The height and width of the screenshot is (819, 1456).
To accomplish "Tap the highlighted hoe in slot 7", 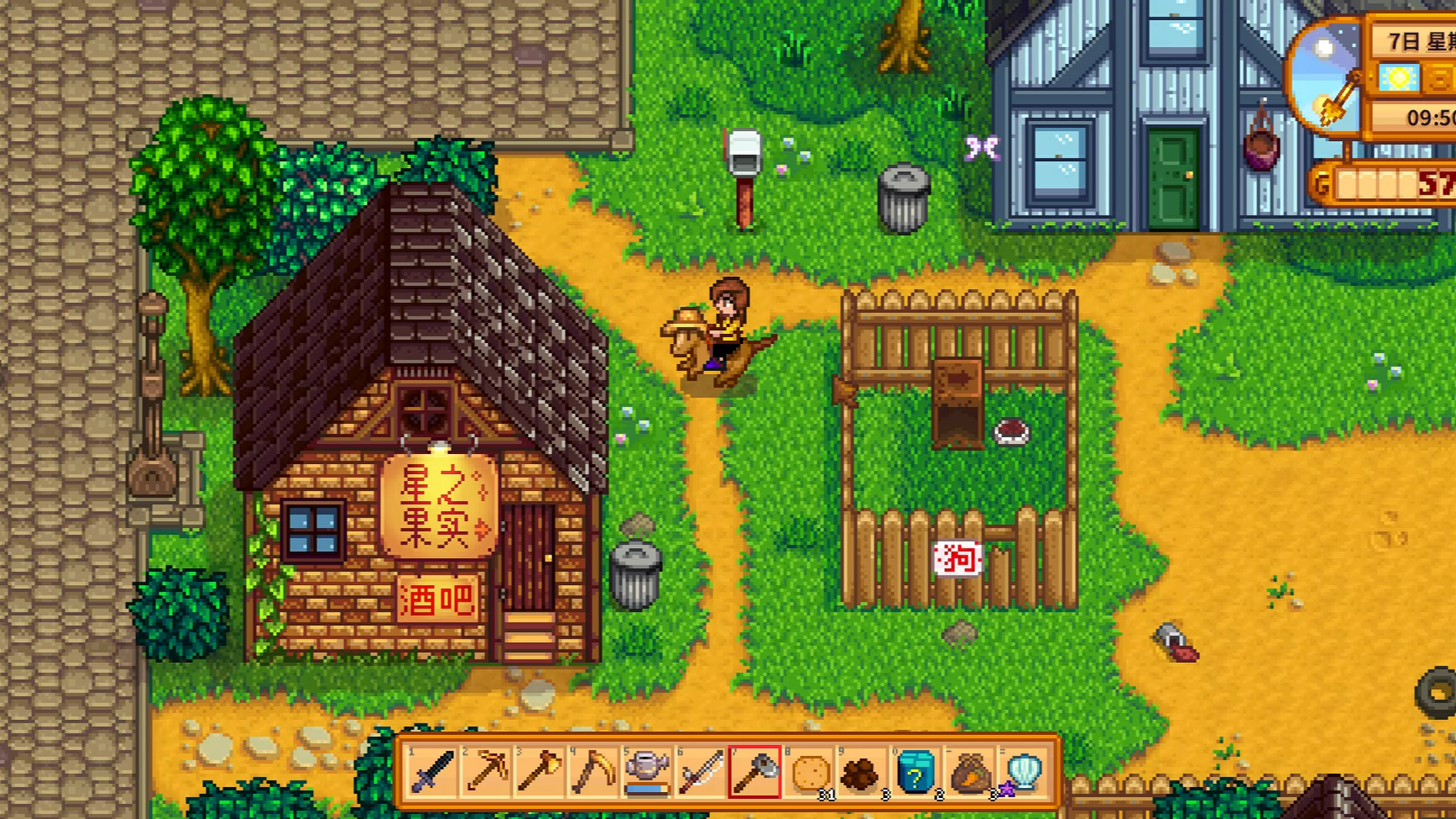I will click(755, 771).
